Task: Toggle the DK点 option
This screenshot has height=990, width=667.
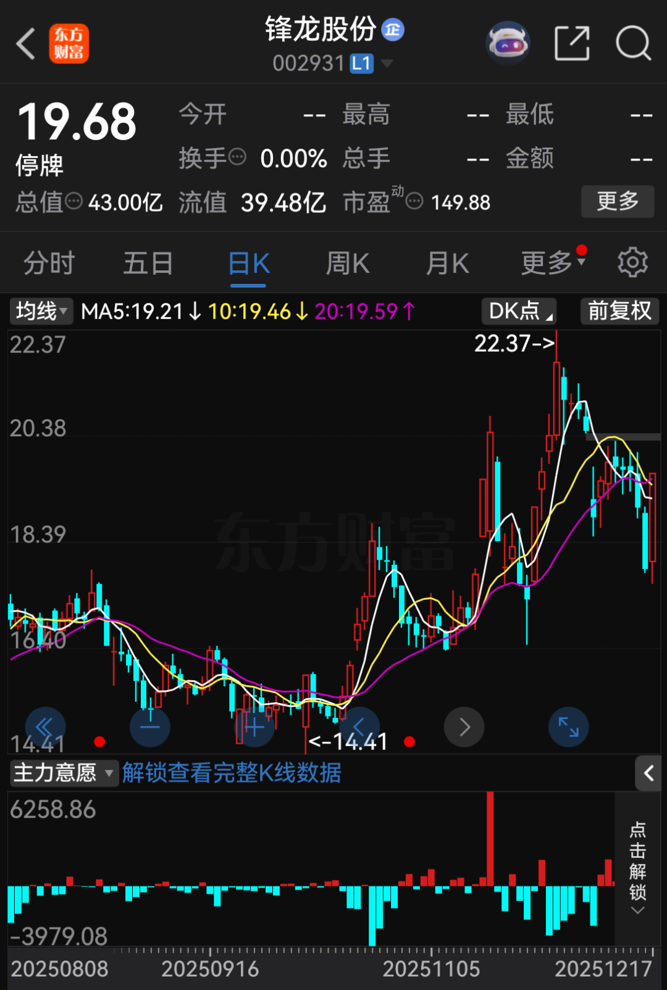Action: click(518, 311)
